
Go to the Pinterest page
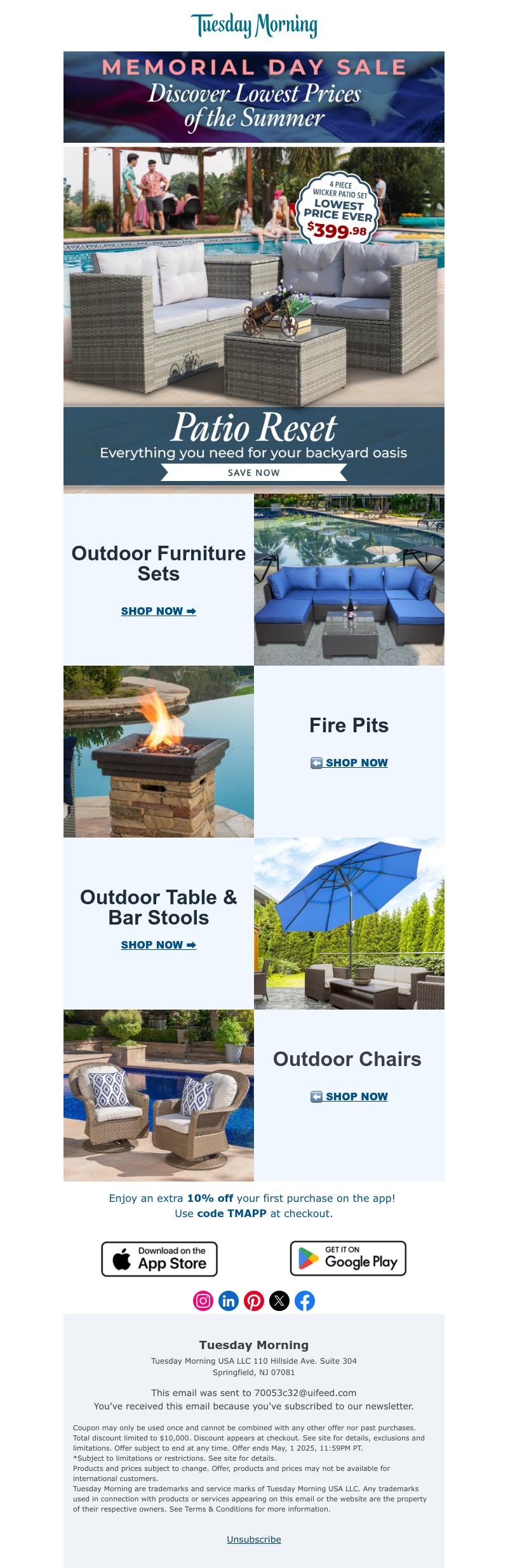254,1301
